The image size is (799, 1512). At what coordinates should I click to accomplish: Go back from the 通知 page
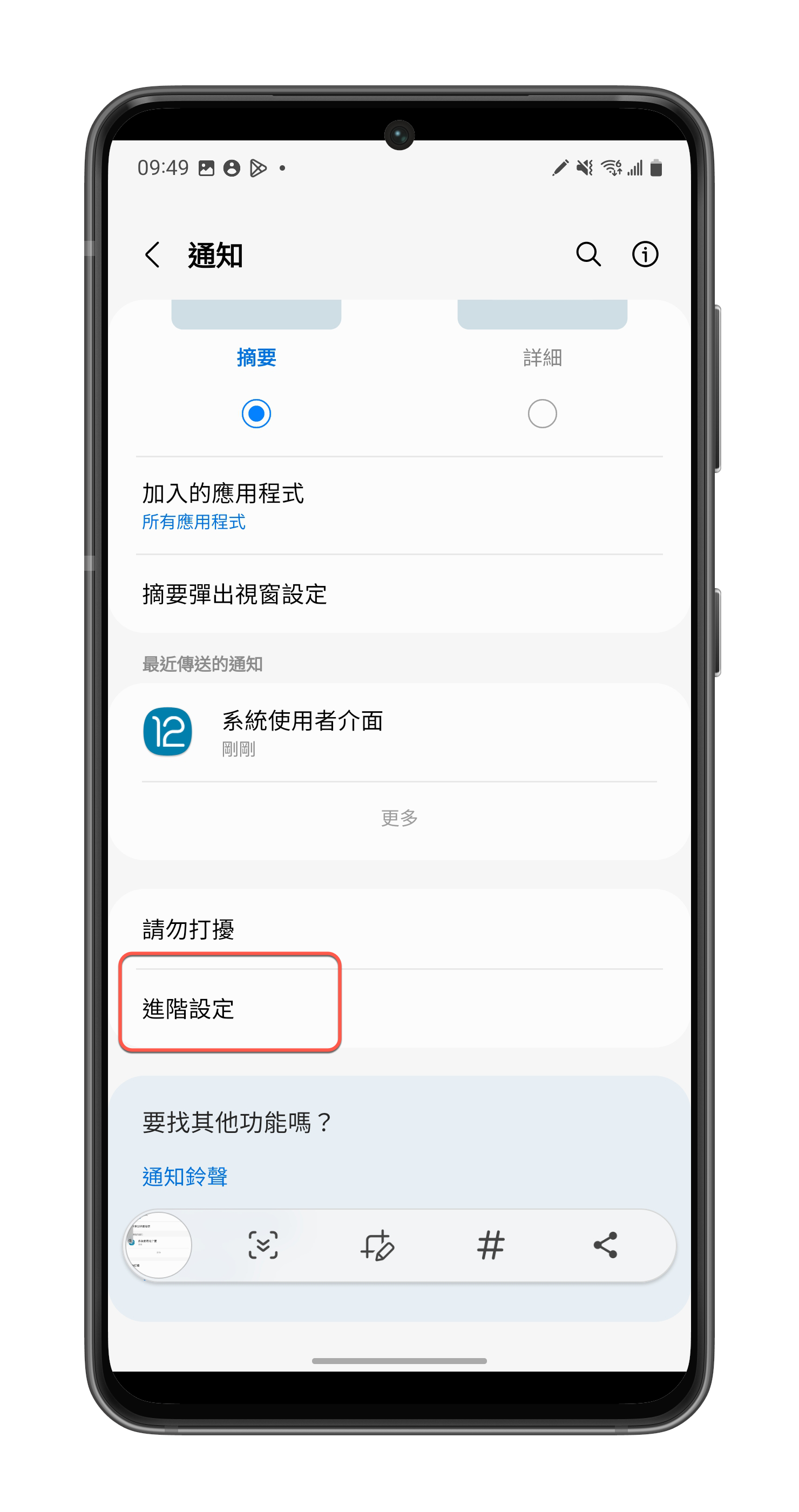(153, 255)
